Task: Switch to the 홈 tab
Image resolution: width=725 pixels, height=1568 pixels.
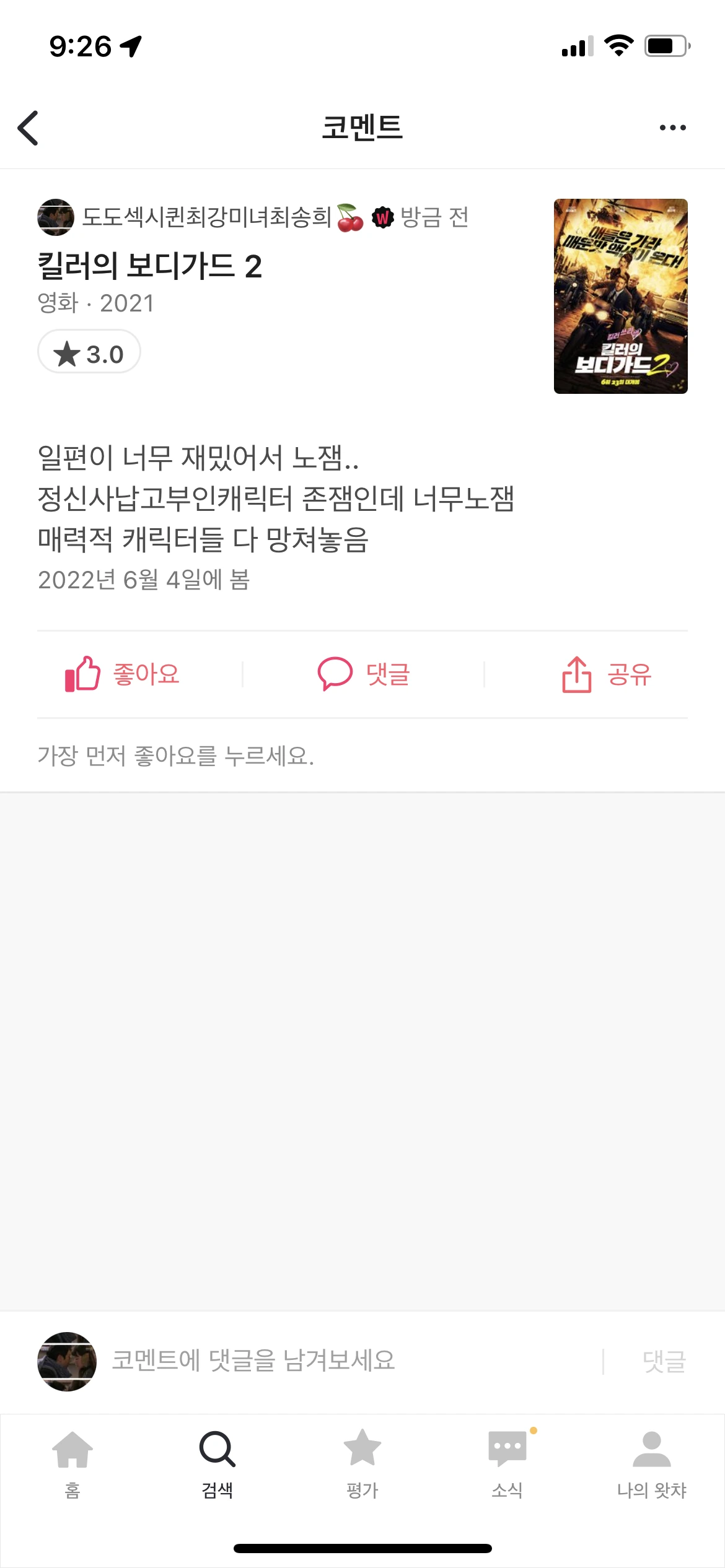Action: (x=72, y=1464)
